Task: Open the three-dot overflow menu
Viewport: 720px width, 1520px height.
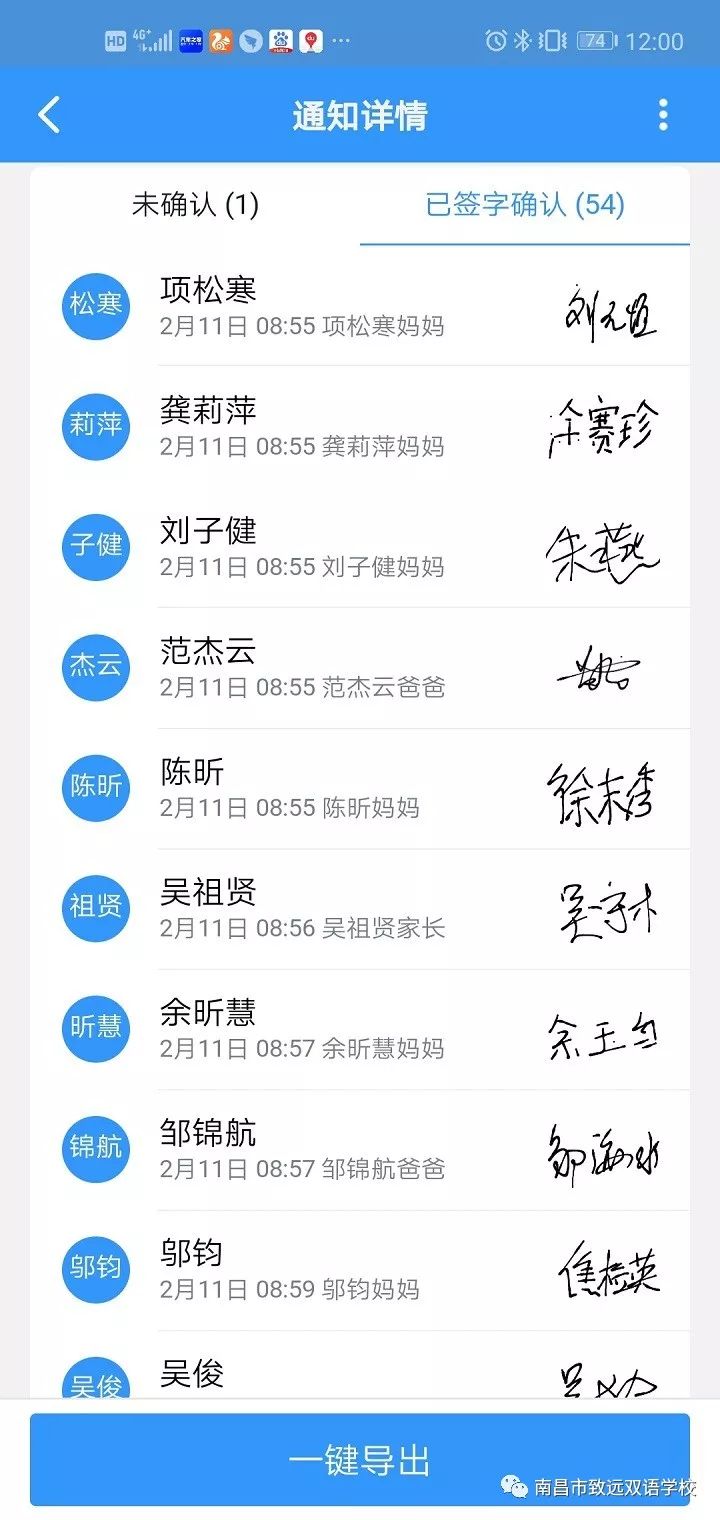Action: coord(663,115)
